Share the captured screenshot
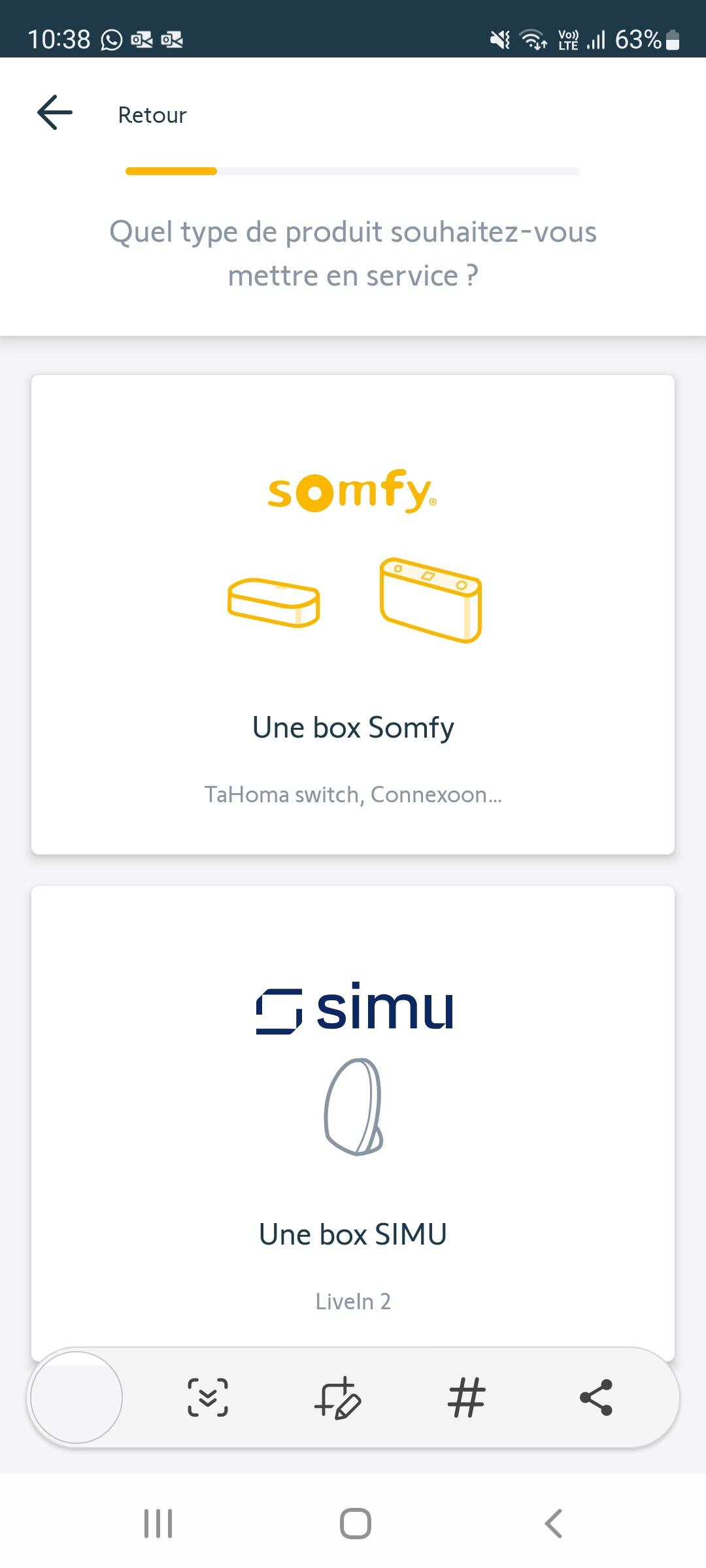 tap(596, 1397)
